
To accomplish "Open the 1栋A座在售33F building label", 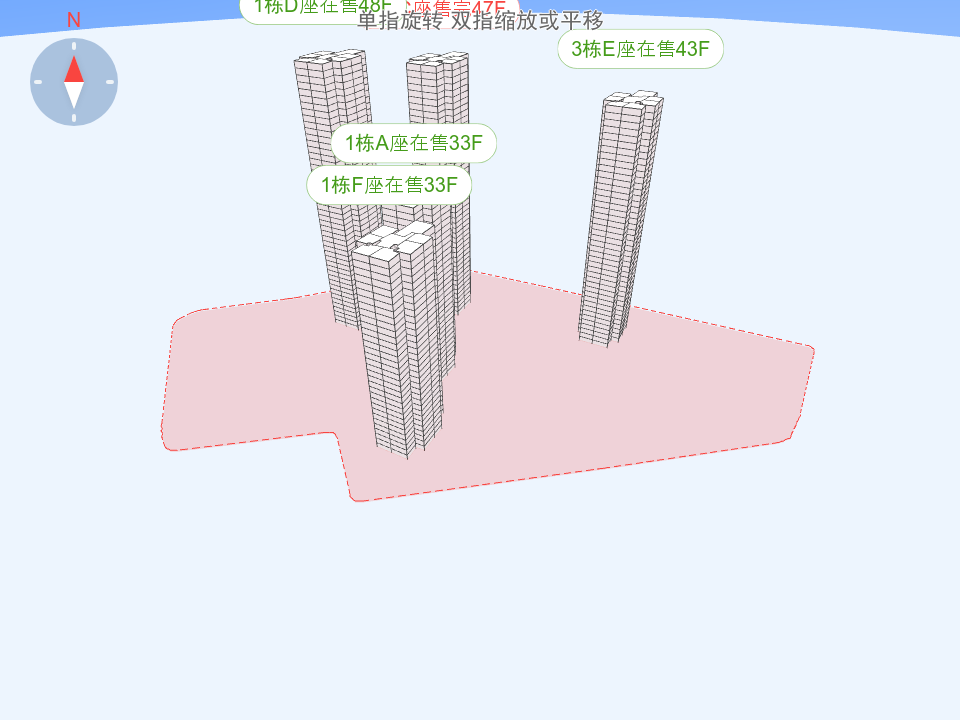I will [414, 143].
